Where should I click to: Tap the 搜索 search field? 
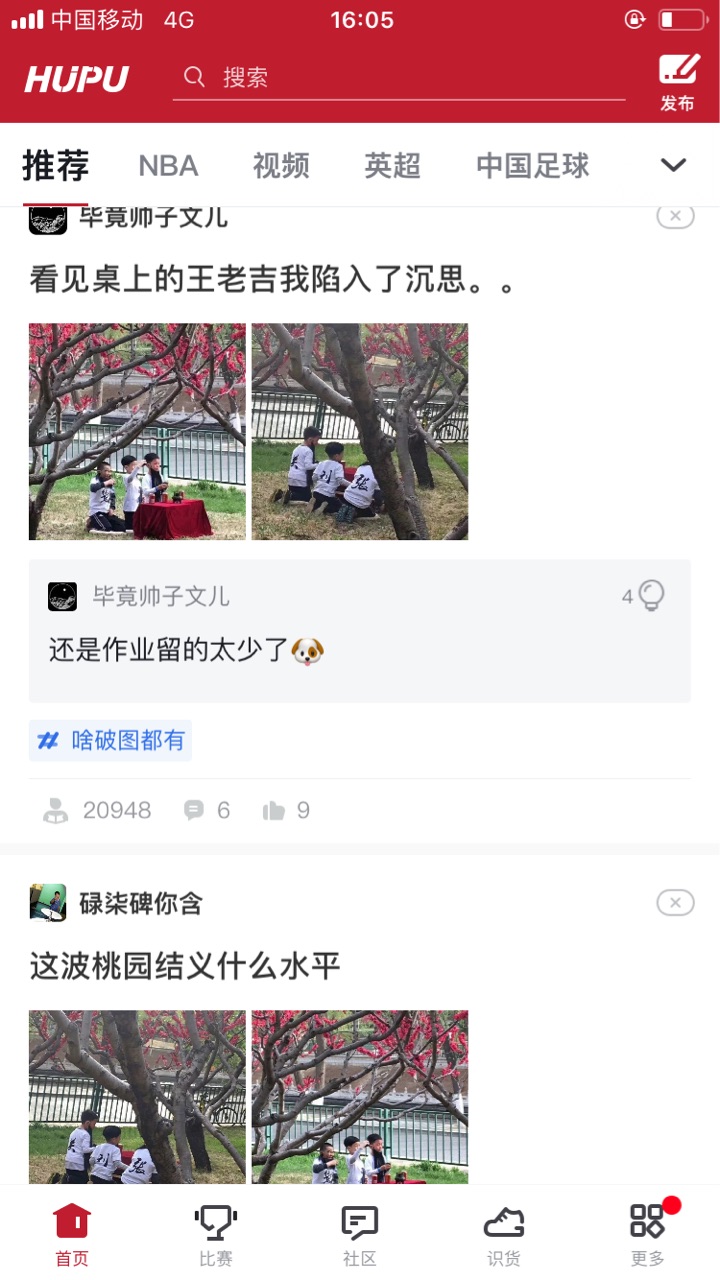pos(399,78)
